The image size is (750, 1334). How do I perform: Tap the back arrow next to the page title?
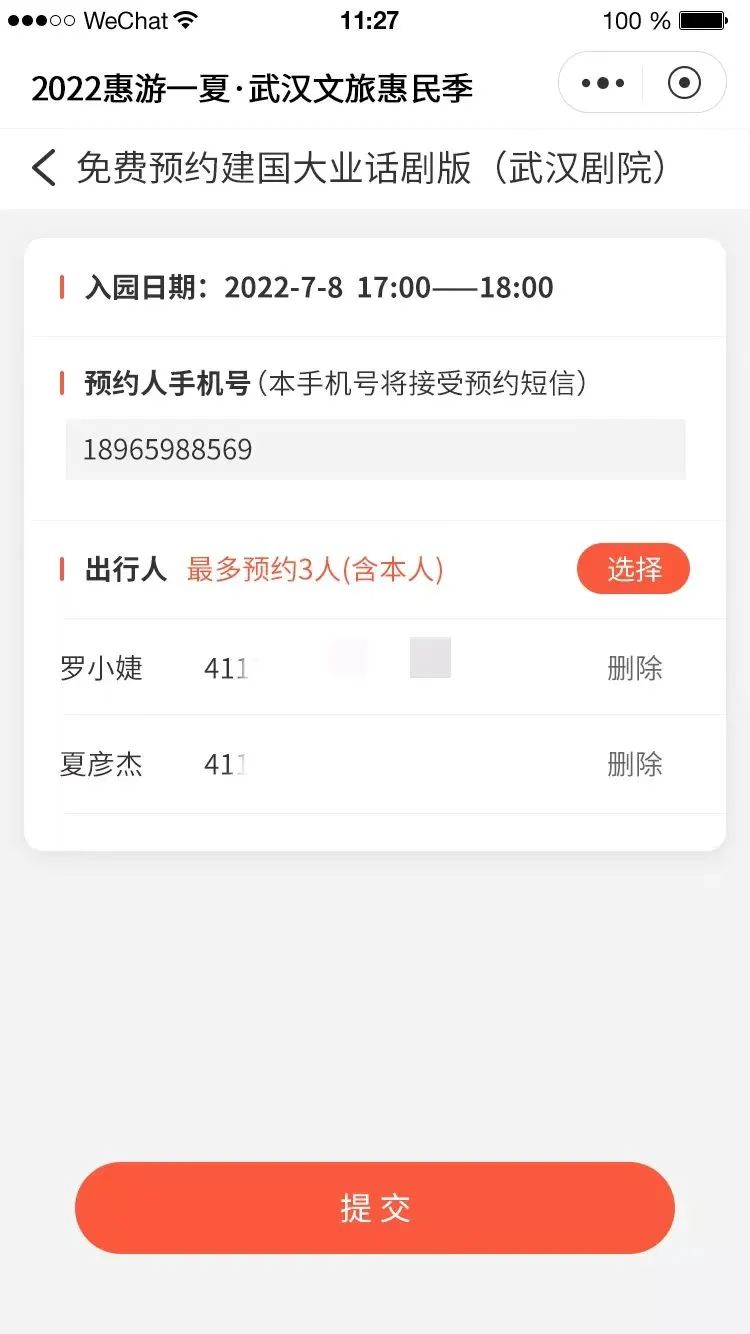pyautogui.click(x=42, y=168)
